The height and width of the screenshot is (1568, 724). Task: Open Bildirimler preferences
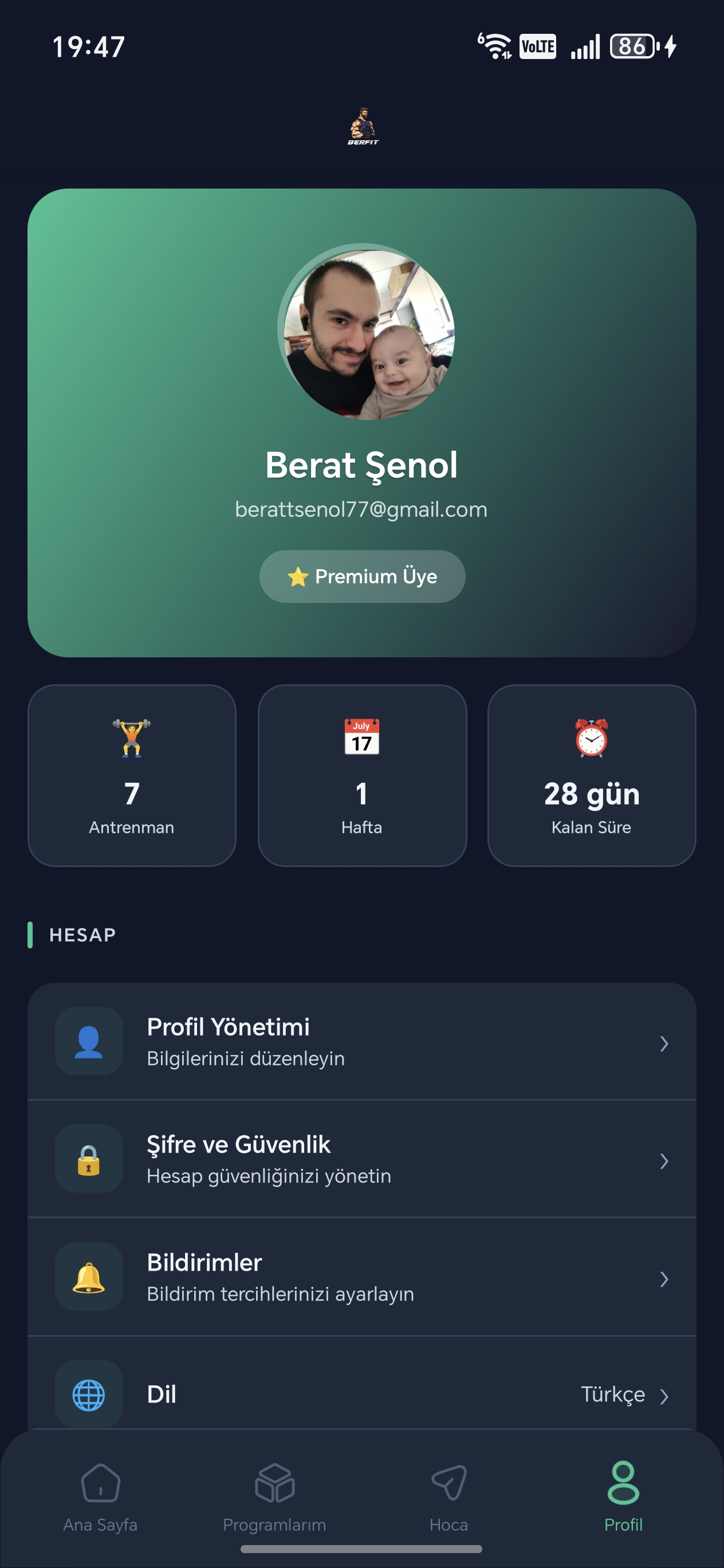pyautogui.click(x=361, y=1277)
